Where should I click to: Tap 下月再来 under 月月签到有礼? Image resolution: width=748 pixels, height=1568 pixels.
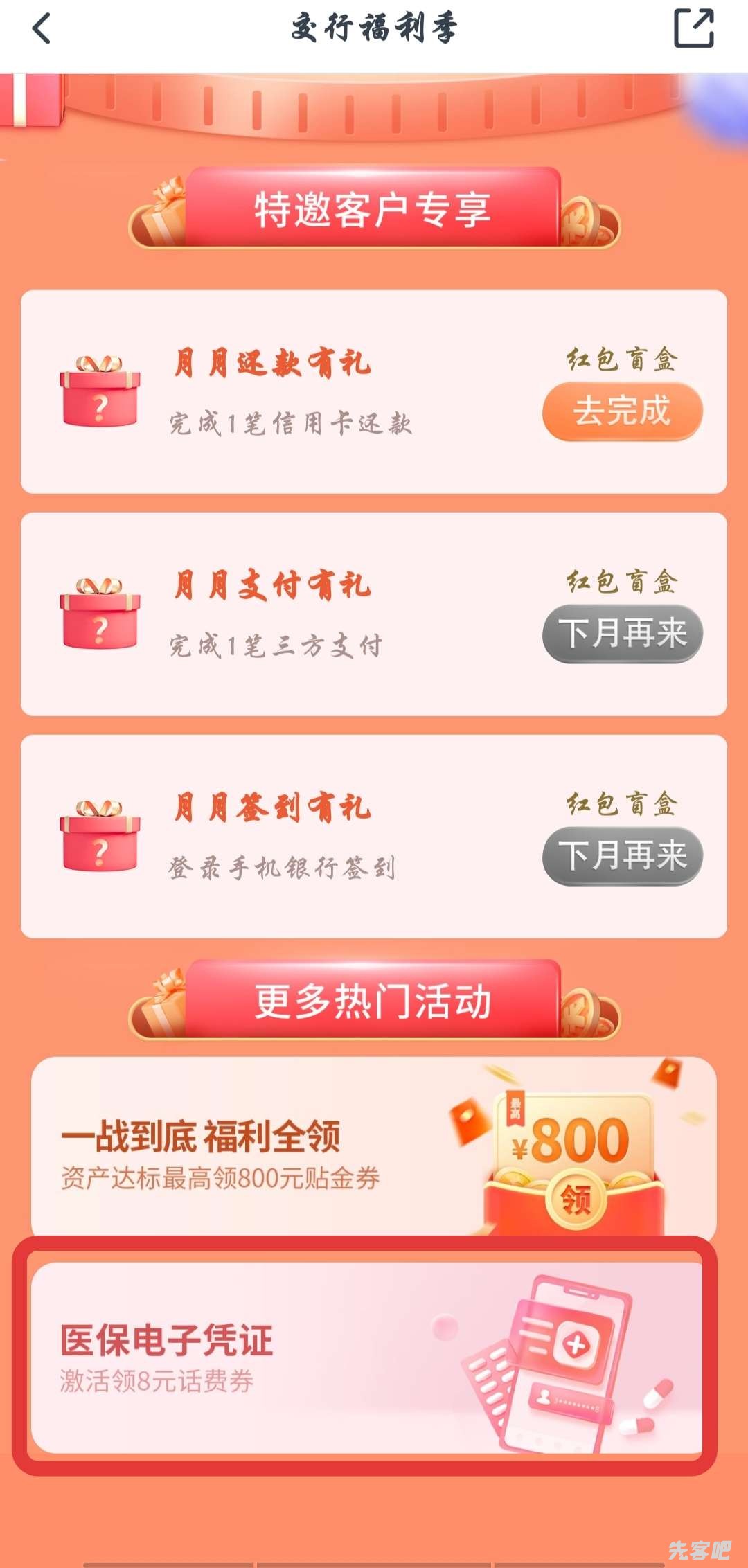click(622, 856)
